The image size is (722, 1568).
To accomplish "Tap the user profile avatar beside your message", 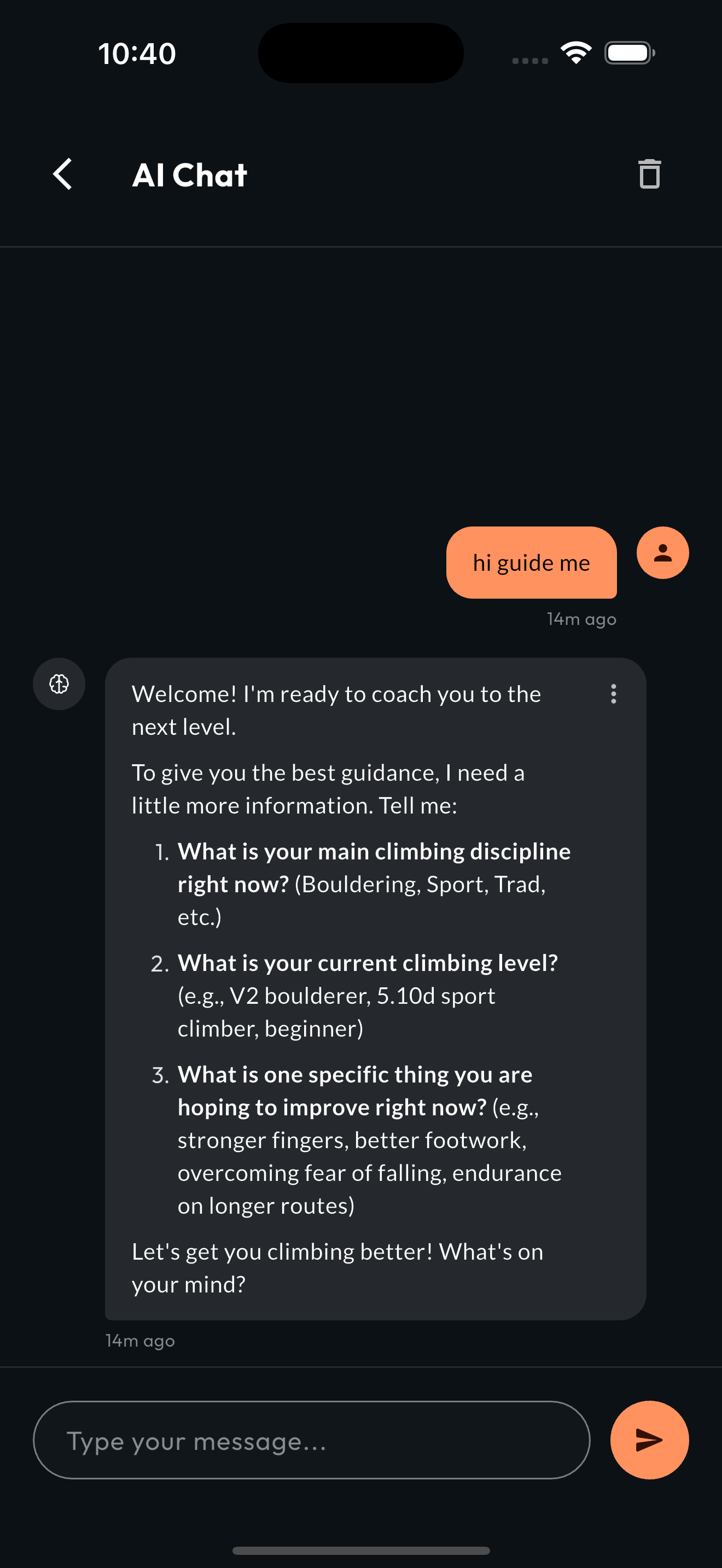I will (662, 552).
